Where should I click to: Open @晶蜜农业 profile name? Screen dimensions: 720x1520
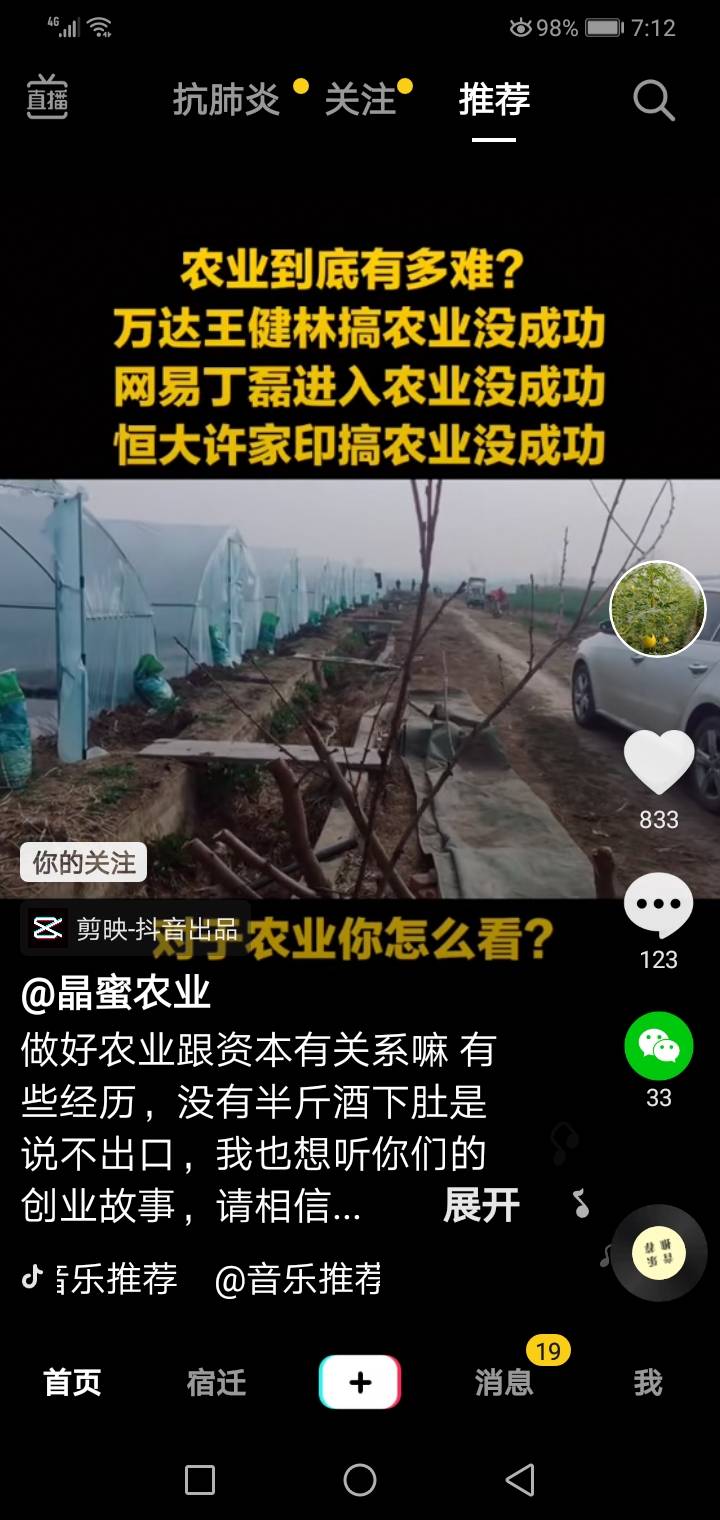[116, 992]
